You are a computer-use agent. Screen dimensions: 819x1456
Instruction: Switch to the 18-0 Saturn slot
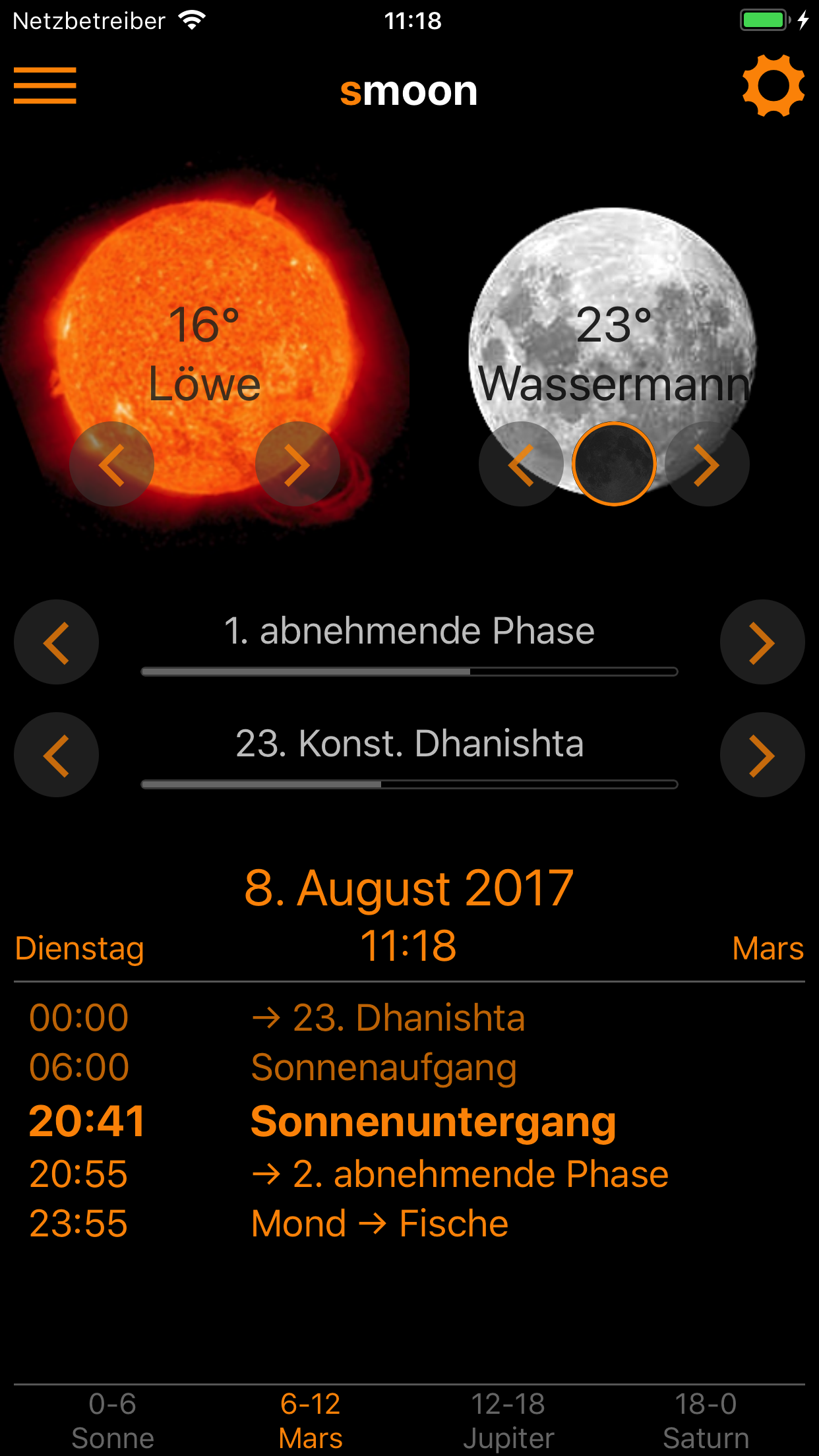[706, 1420]
